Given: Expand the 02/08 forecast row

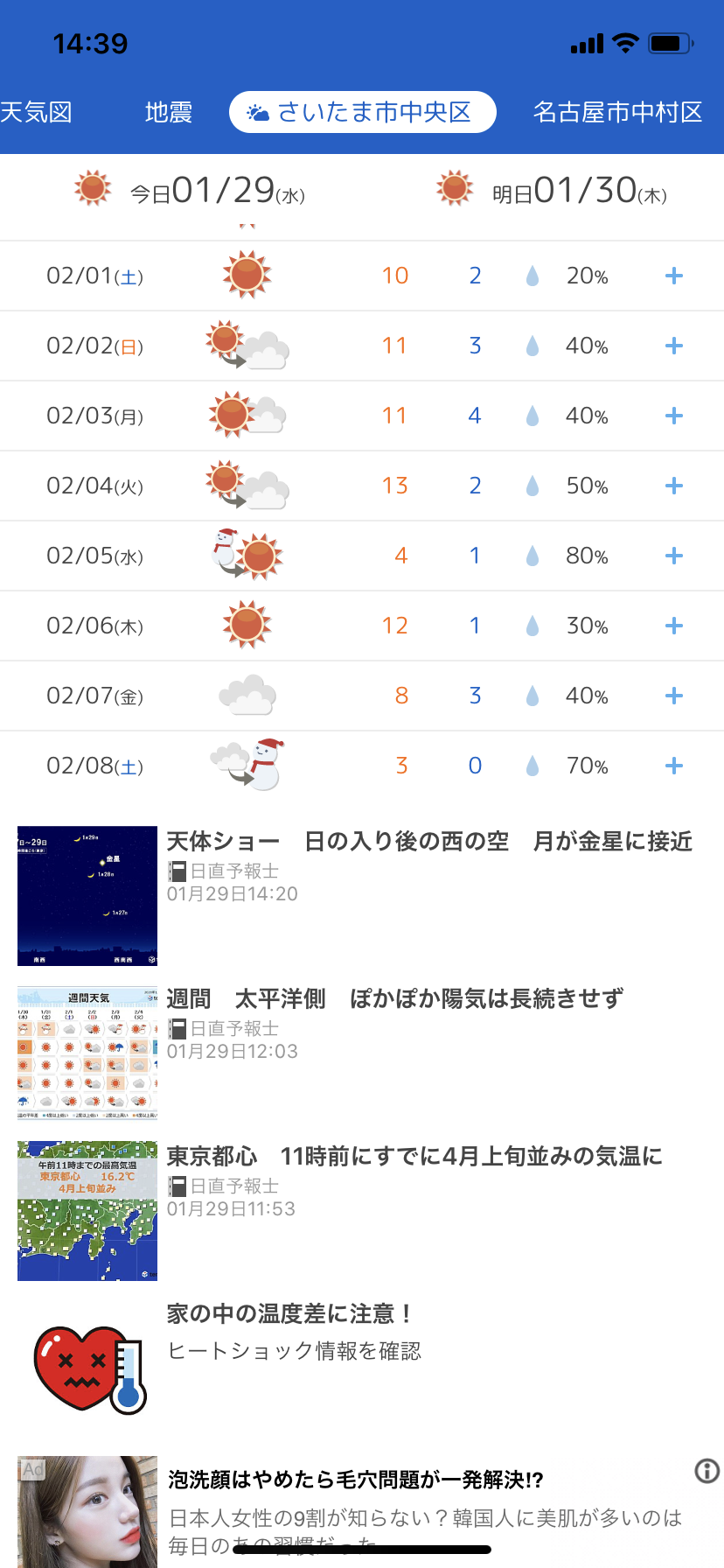Looking at the screenshot, I should click(673, 766).
